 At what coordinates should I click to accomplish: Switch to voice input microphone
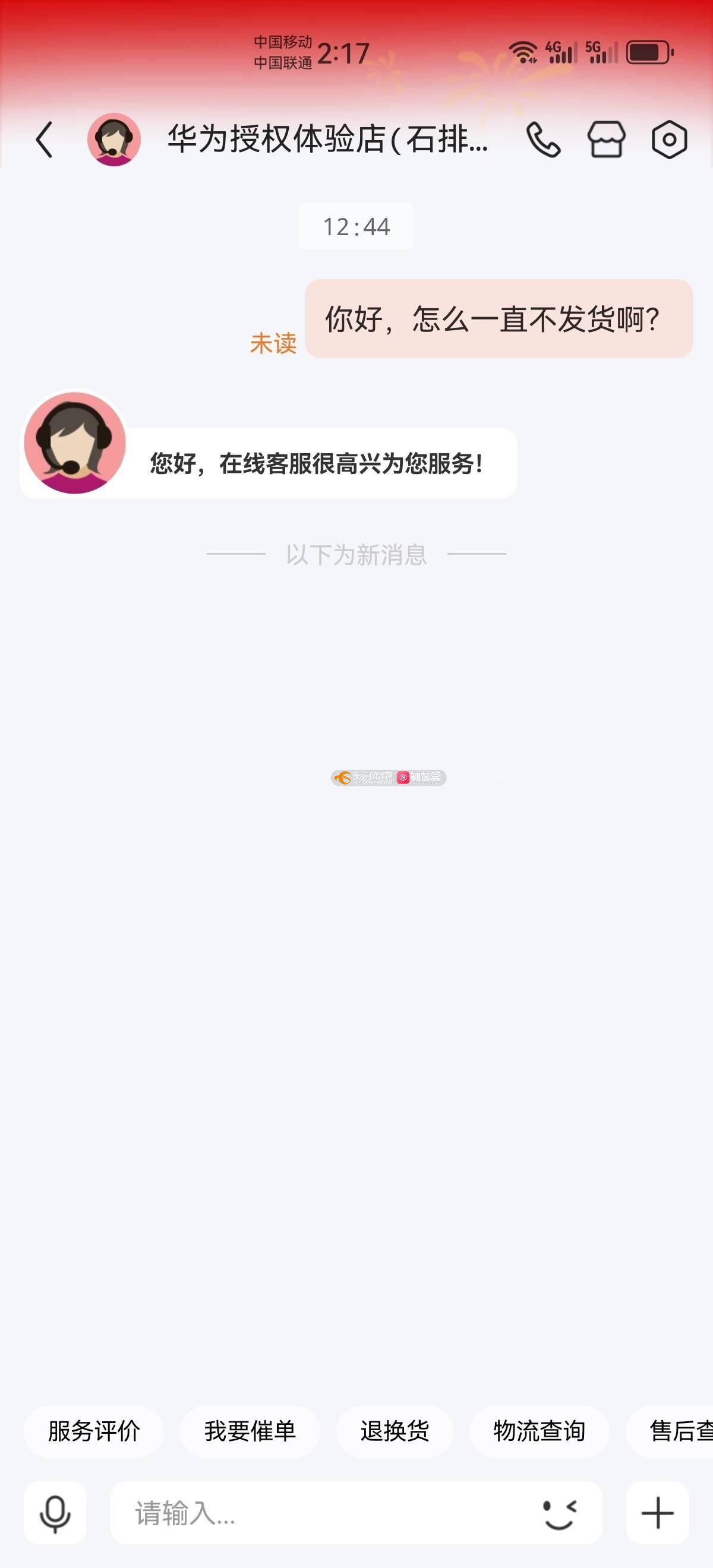55,1513
